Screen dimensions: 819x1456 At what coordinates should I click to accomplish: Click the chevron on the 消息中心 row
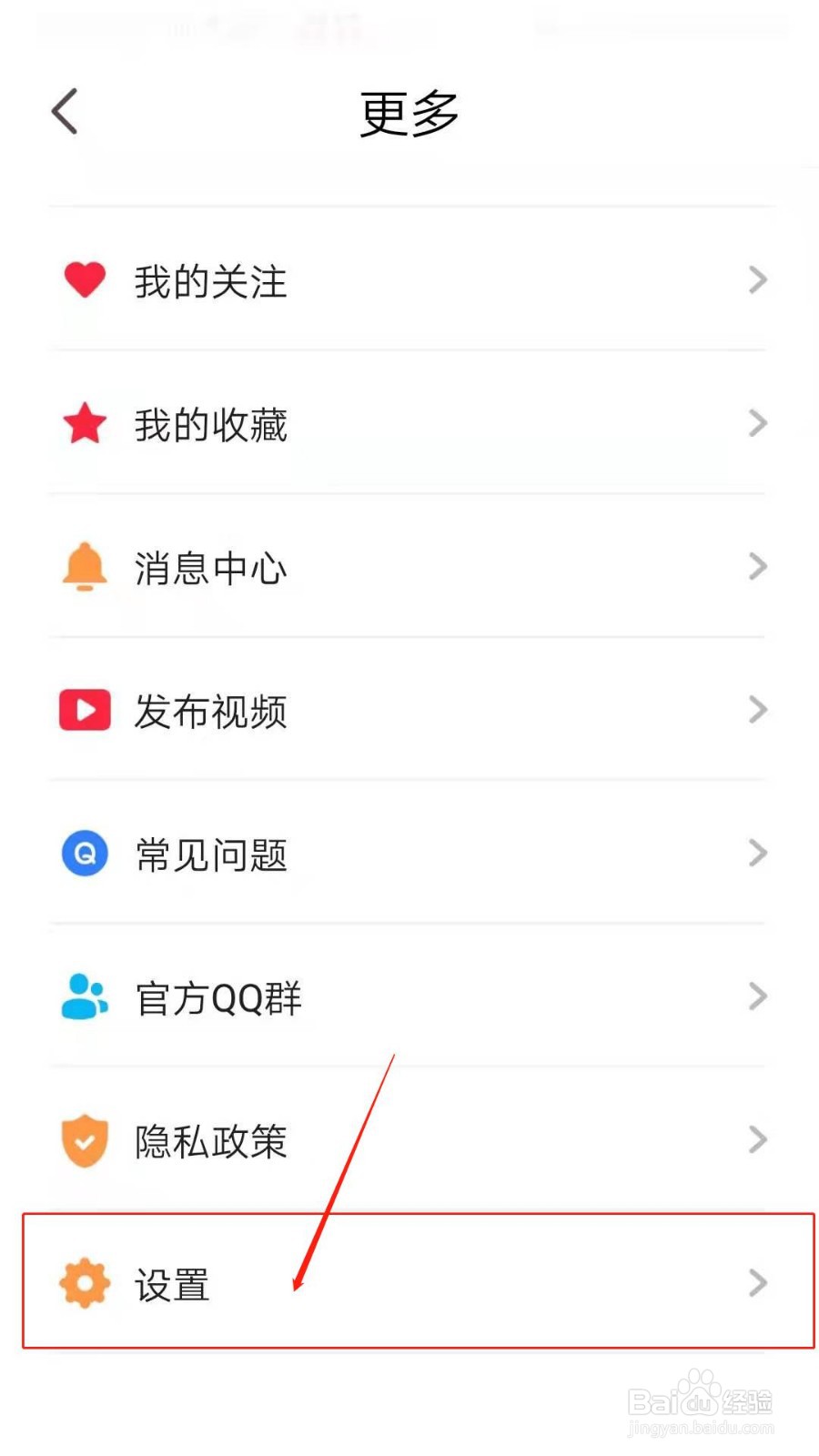[x=758, y=566]
